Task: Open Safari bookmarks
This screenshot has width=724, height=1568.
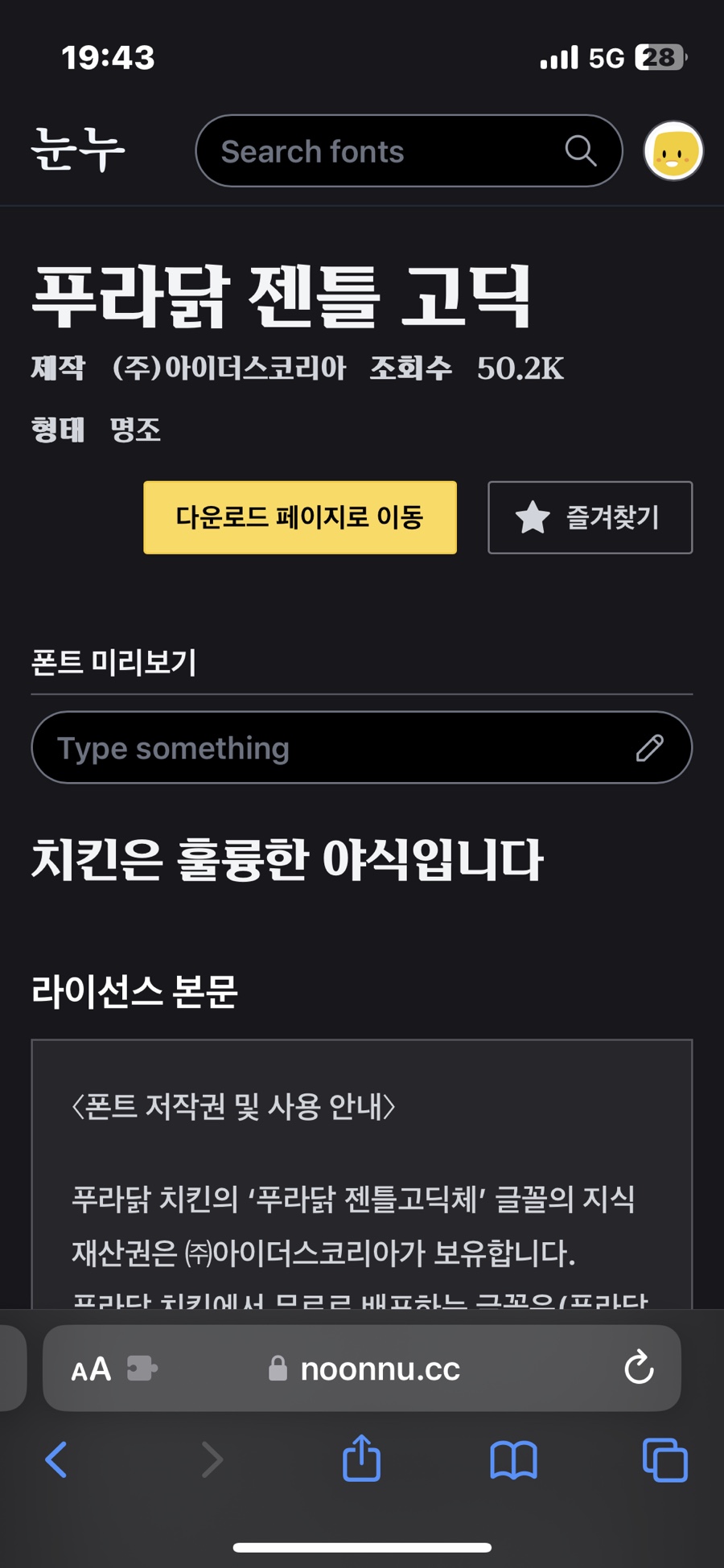Action: [513, 1459]
